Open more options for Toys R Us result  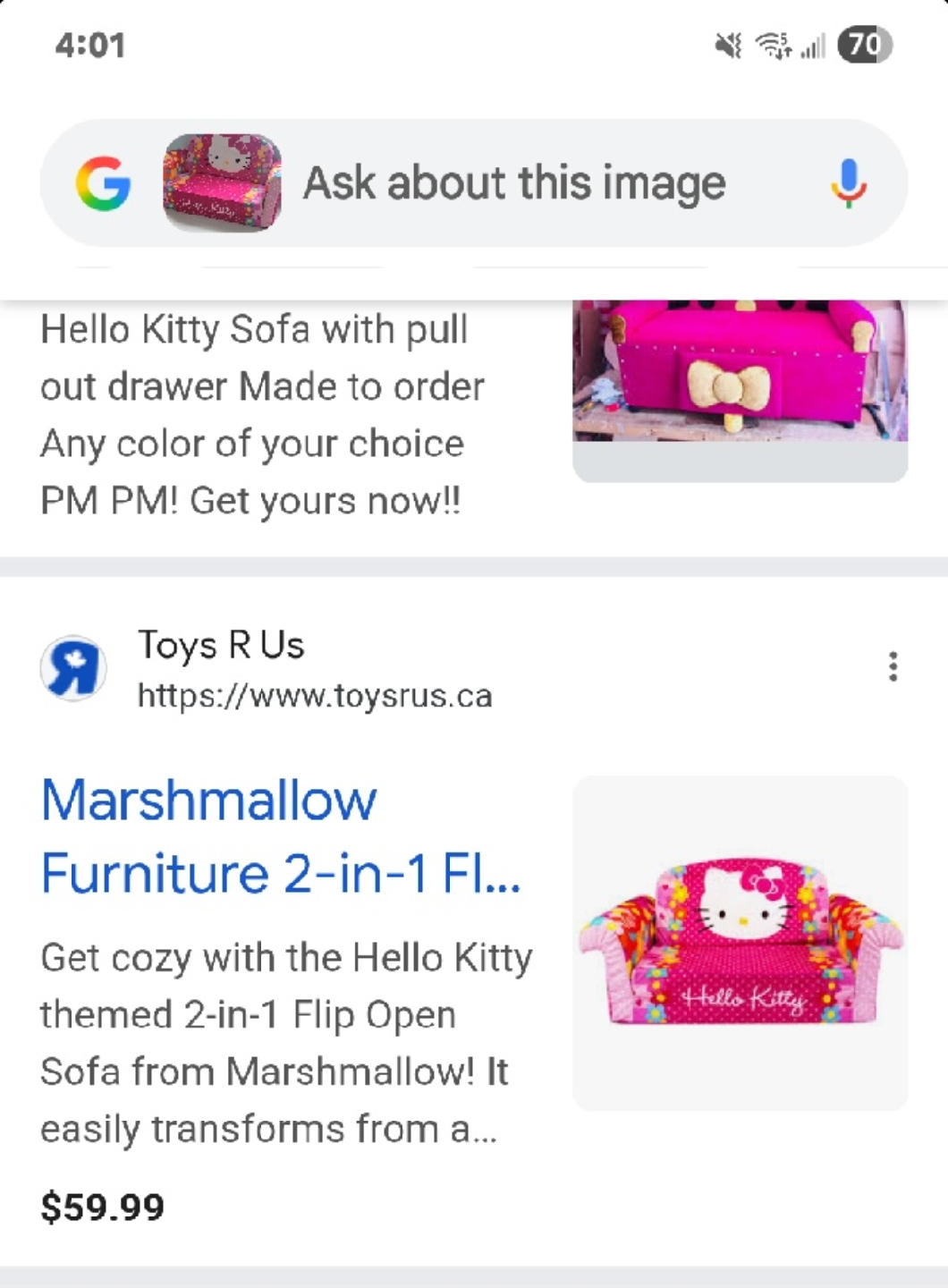pyautogui.click(x=893, y=667)
